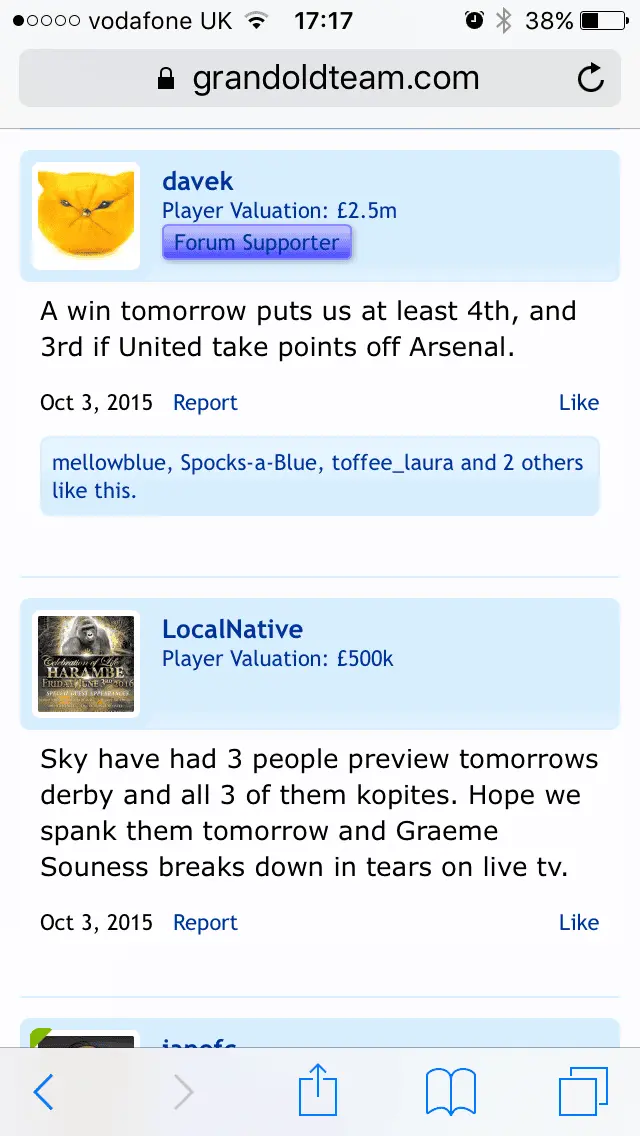Viewport: 640px width, 1136px height.
Task: Open the Safari share sheet
Action: (x=319, y=1090)
